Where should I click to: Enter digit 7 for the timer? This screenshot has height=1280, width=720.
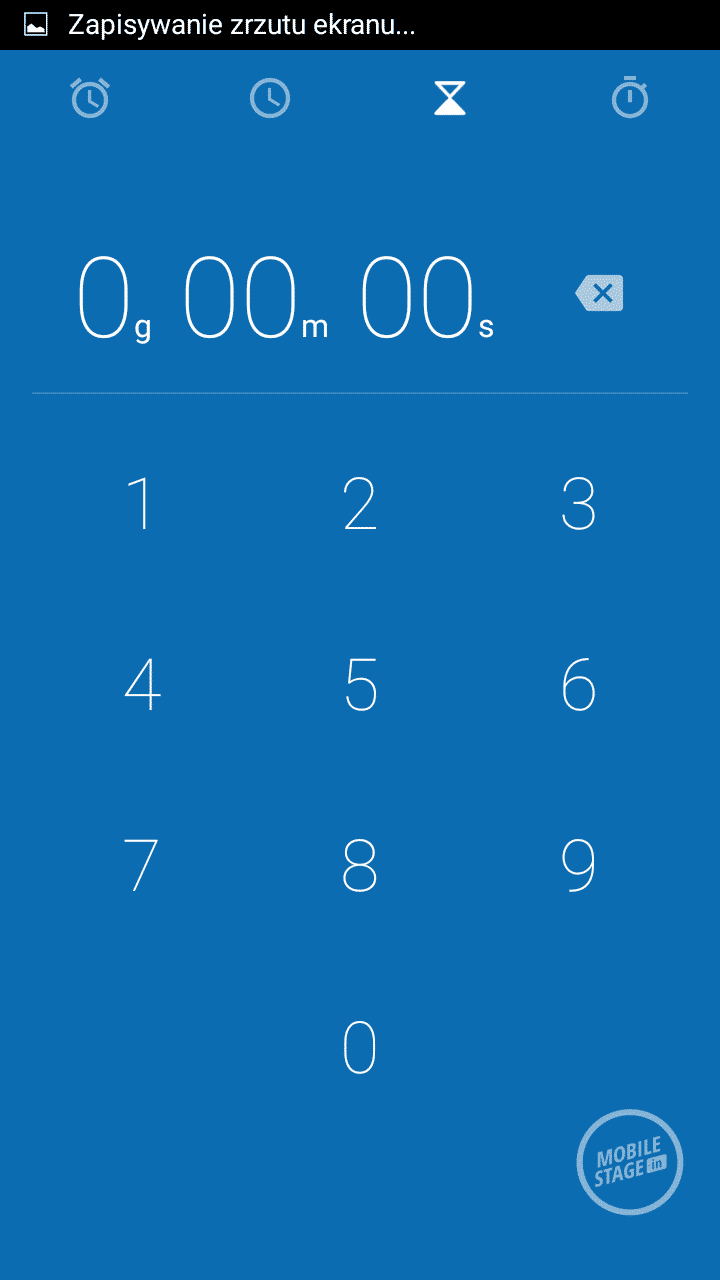(x=142, y=865)
